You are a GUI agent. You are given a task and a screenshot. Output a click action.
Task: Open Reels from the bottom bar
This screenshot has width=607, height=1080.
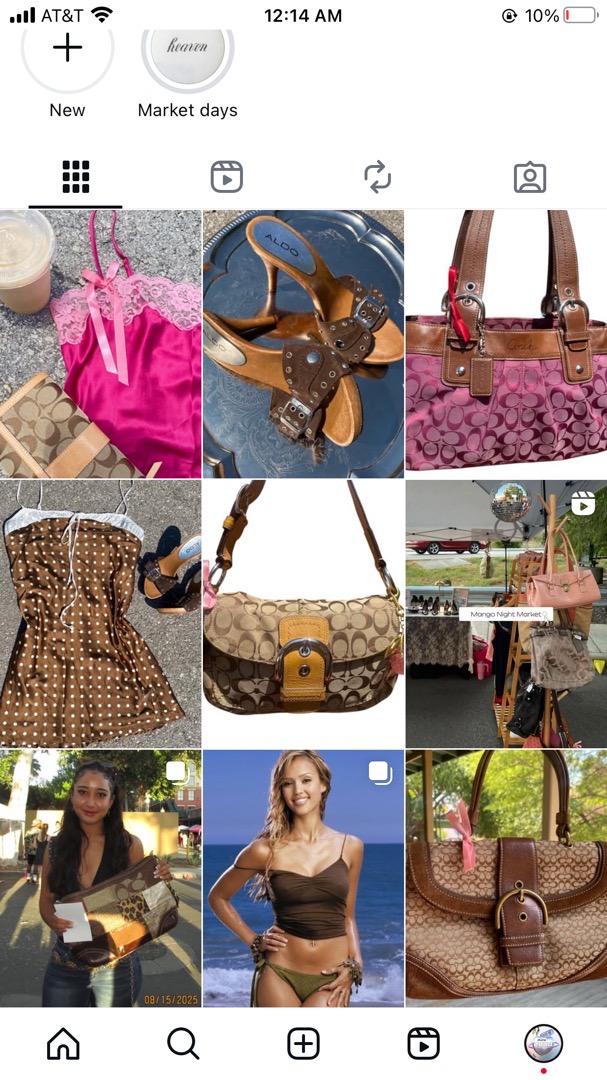pos(424,1043)
